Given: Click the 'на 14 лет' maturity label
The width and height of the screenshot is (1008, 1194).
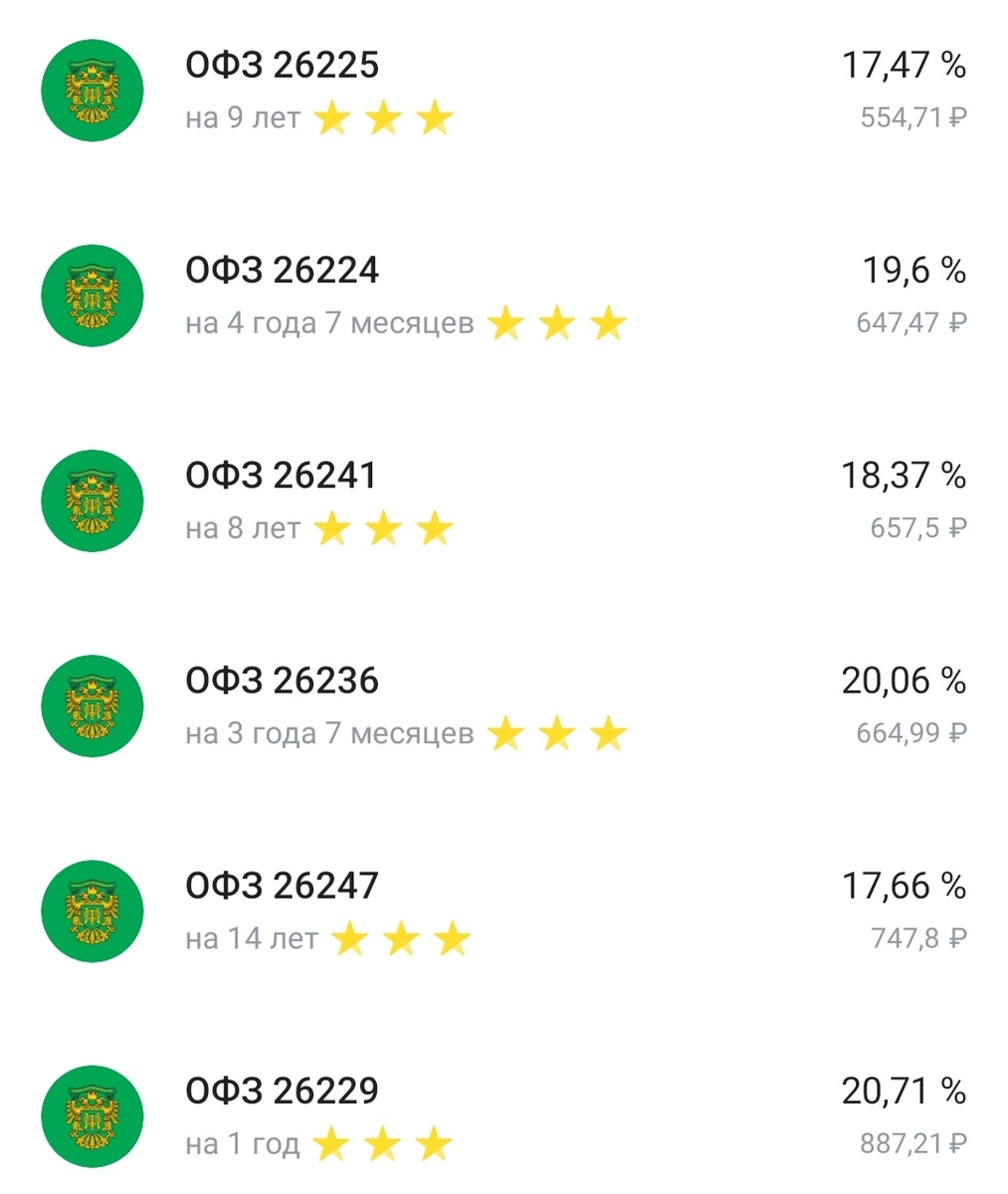Looking at the screenshot, I should click(253, 938).
